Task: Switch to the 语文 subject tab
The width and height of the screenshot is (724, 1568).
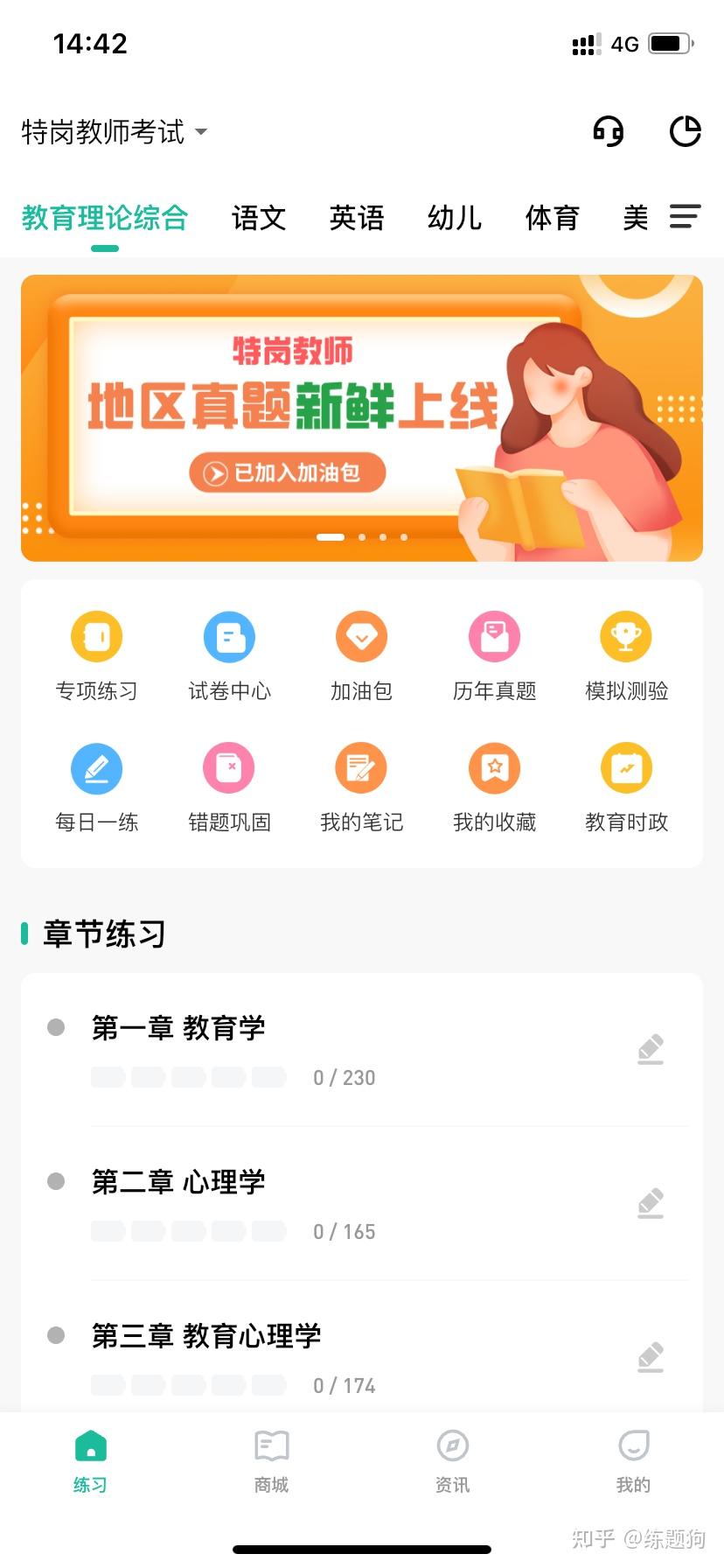Action: (259, 218)
